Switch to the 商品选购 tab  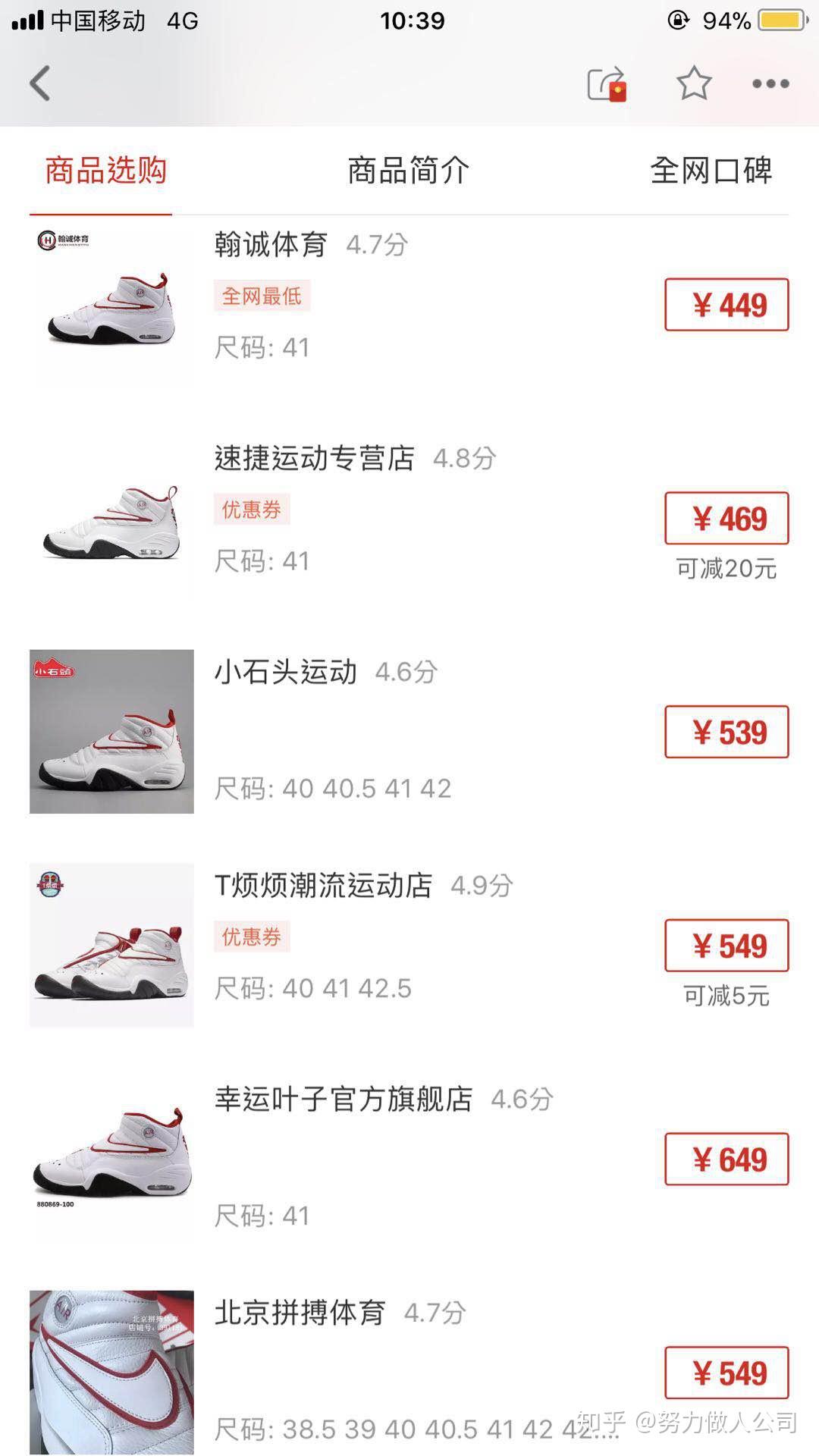click(x=105, y=171)
